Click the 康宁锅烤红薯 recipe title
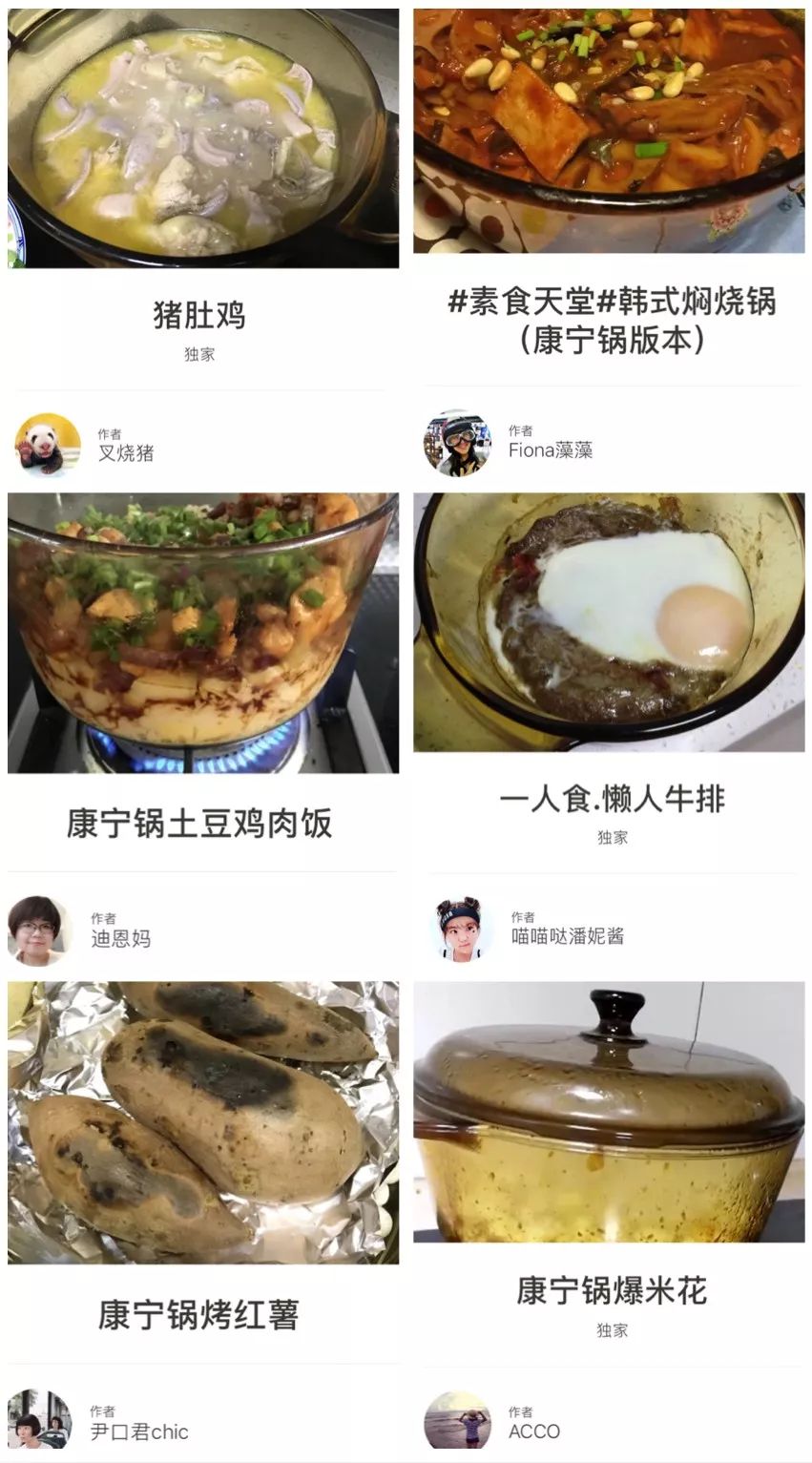 pos(202,1314)
